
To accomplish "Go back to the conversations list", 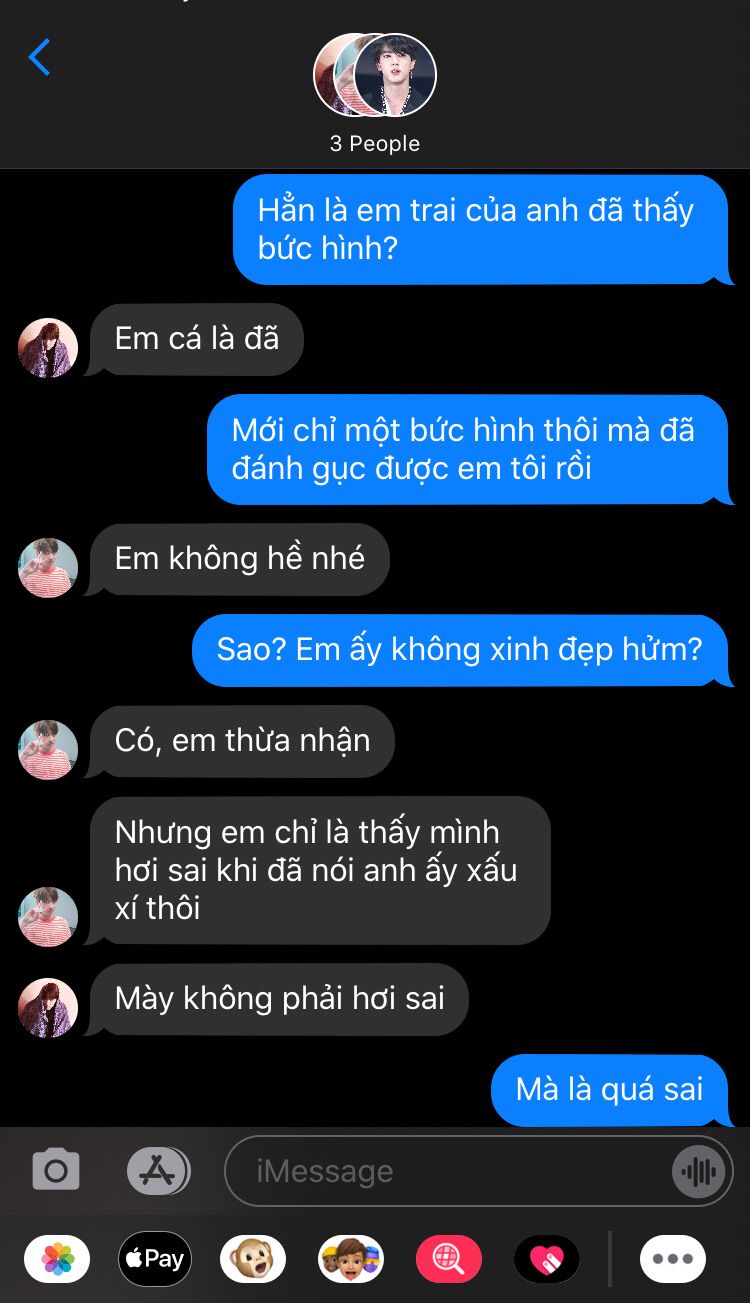I will [40, 58].
